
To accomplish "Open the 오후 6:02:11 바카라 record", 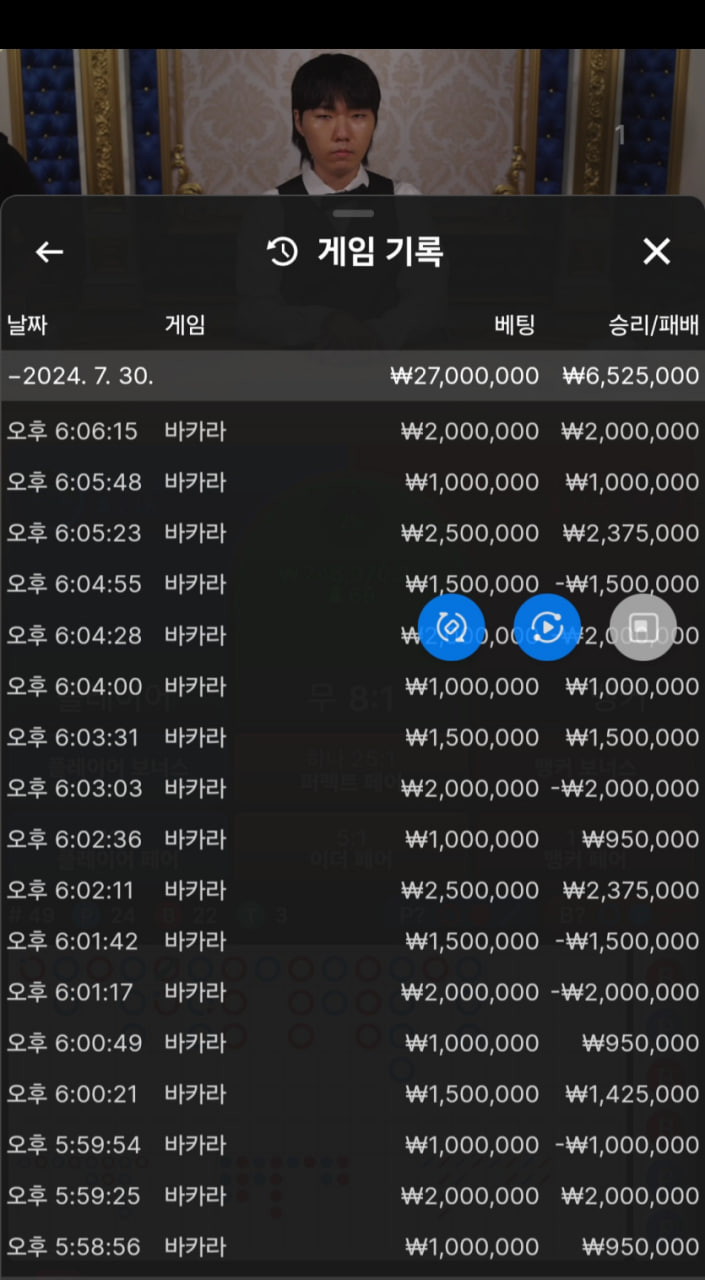I will (352, 890).
